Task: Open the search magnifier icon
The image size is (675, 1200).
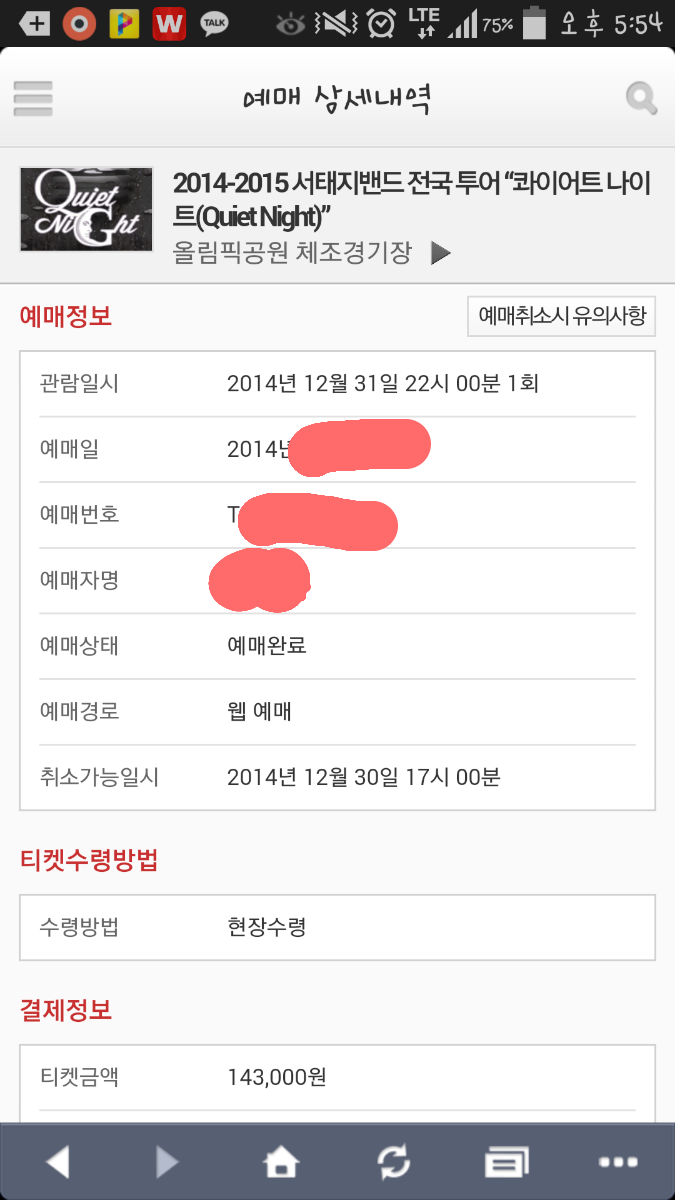Action: (641, 98)
